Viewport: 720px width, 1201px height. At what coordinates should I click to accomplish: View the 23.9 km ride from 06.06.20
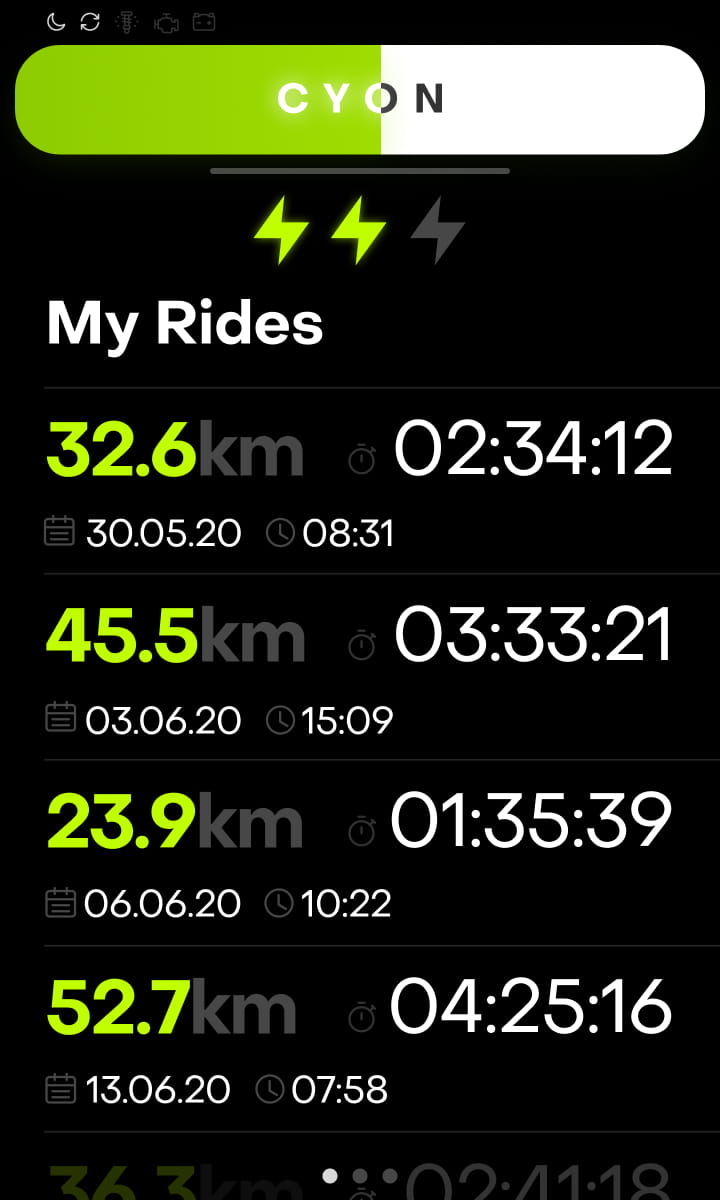coord(382,853)
